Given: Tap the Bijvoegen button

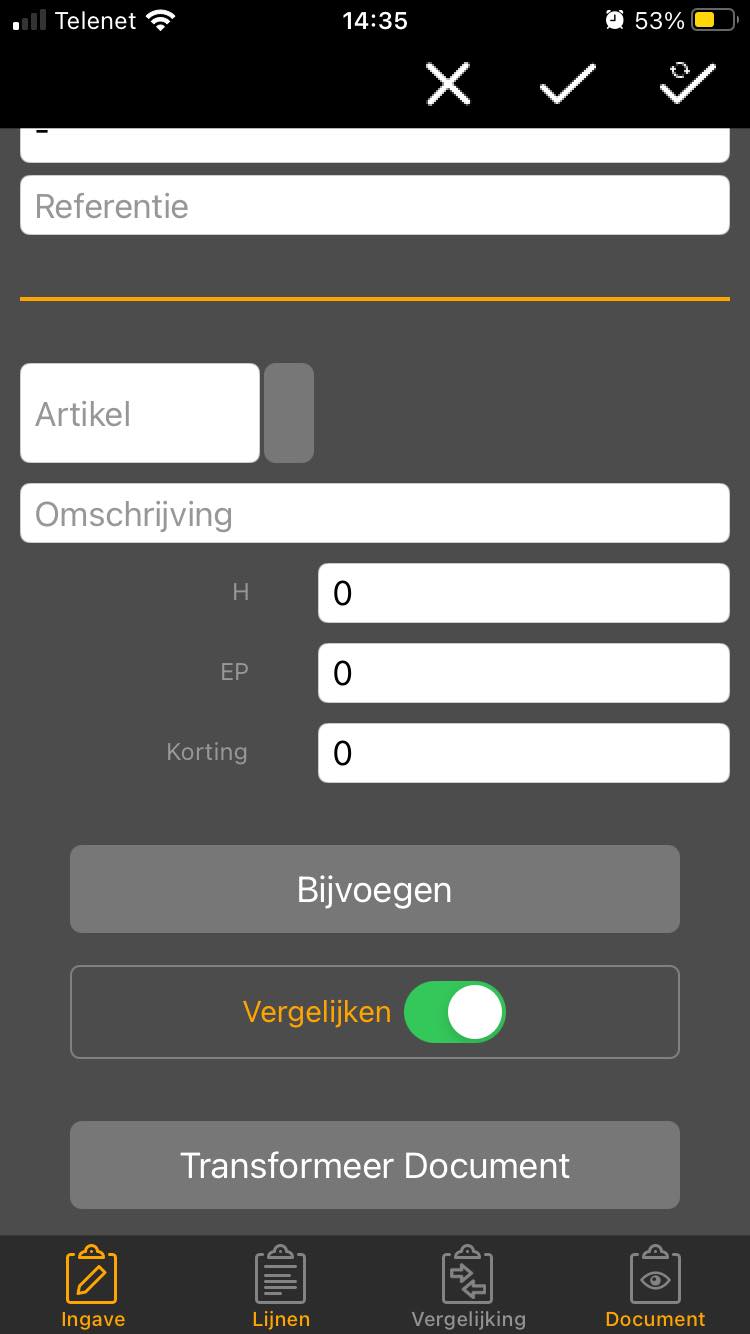Looking at the screenshot, I should click(374, 889).
